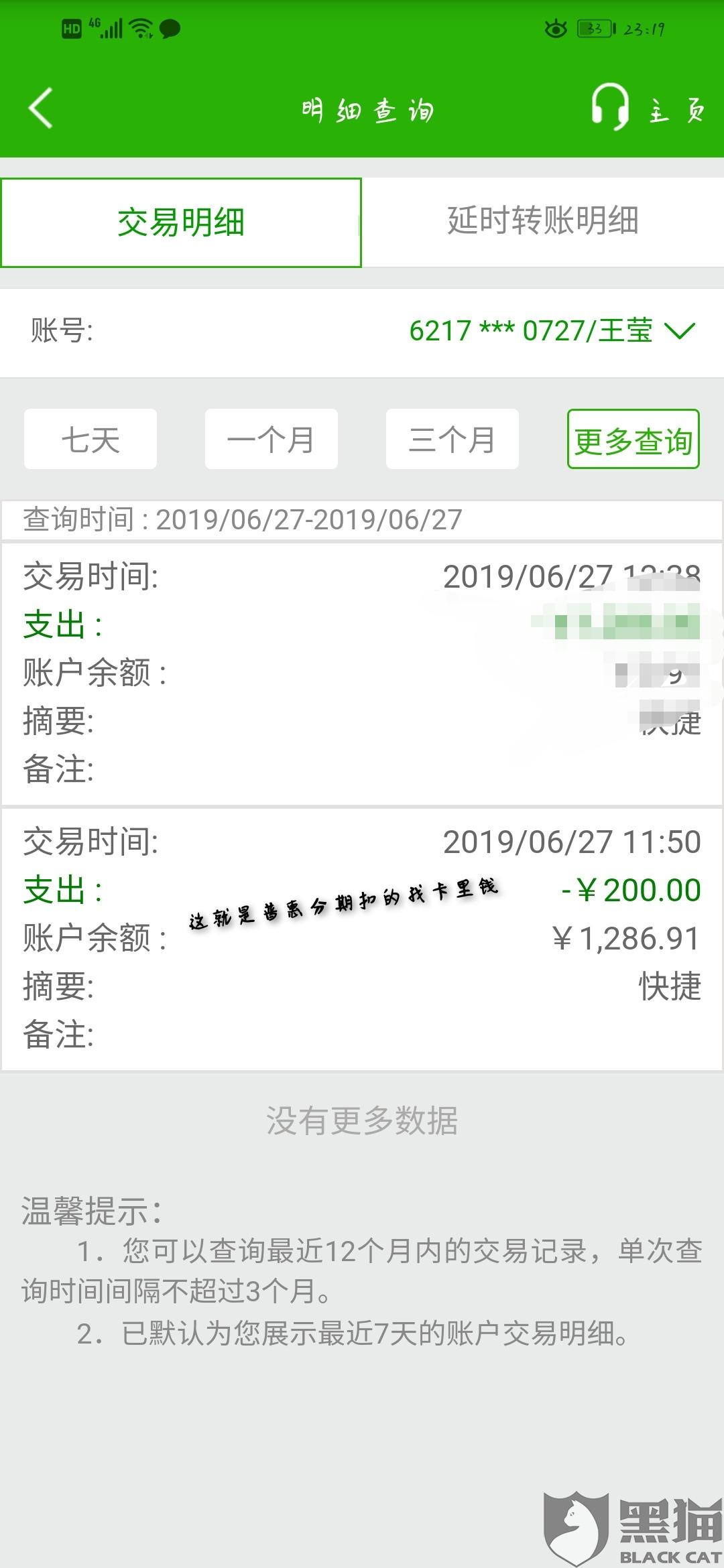Switch to the 延时转账明细 tab
Viewport: 724px width, 1568px height.
coord(543,221)
